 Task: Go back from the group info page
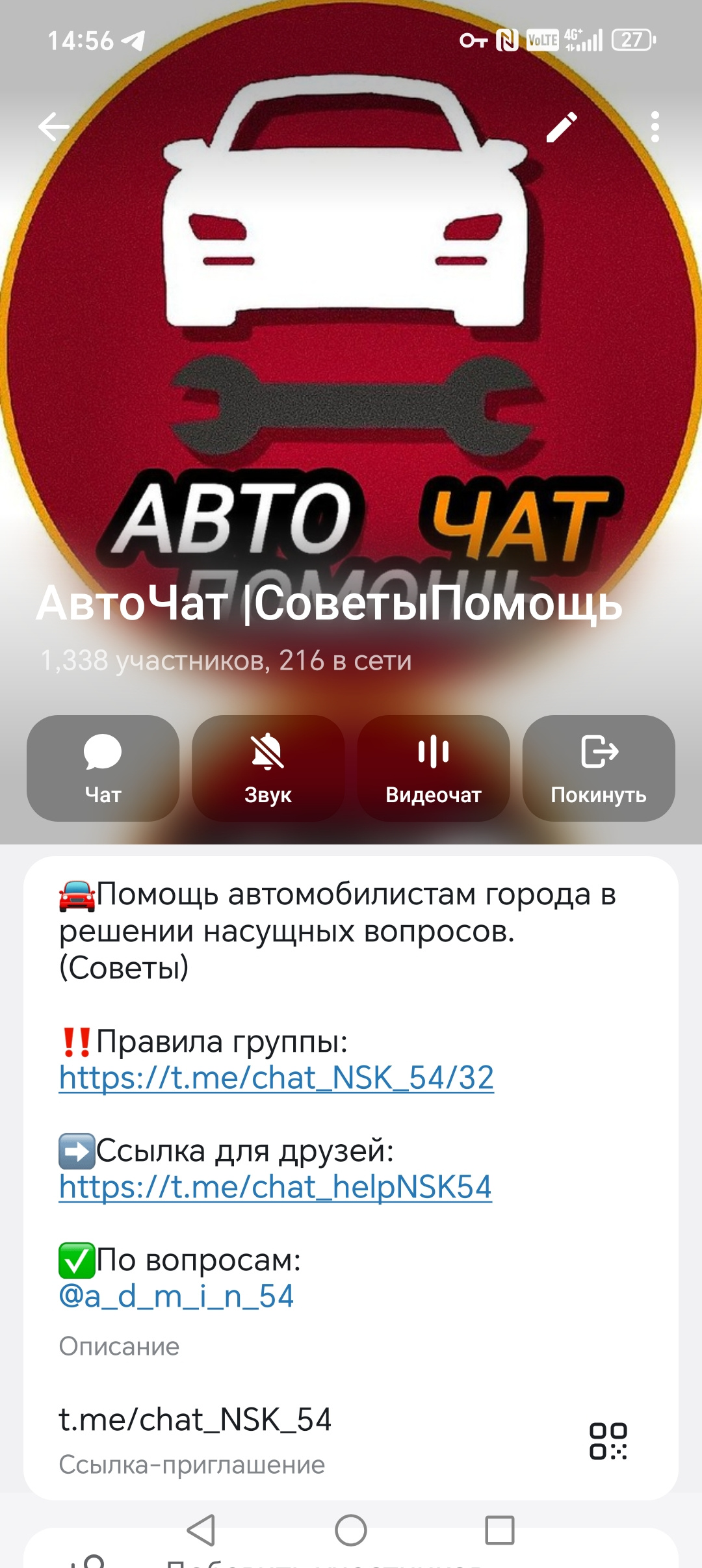click(54, 127)
